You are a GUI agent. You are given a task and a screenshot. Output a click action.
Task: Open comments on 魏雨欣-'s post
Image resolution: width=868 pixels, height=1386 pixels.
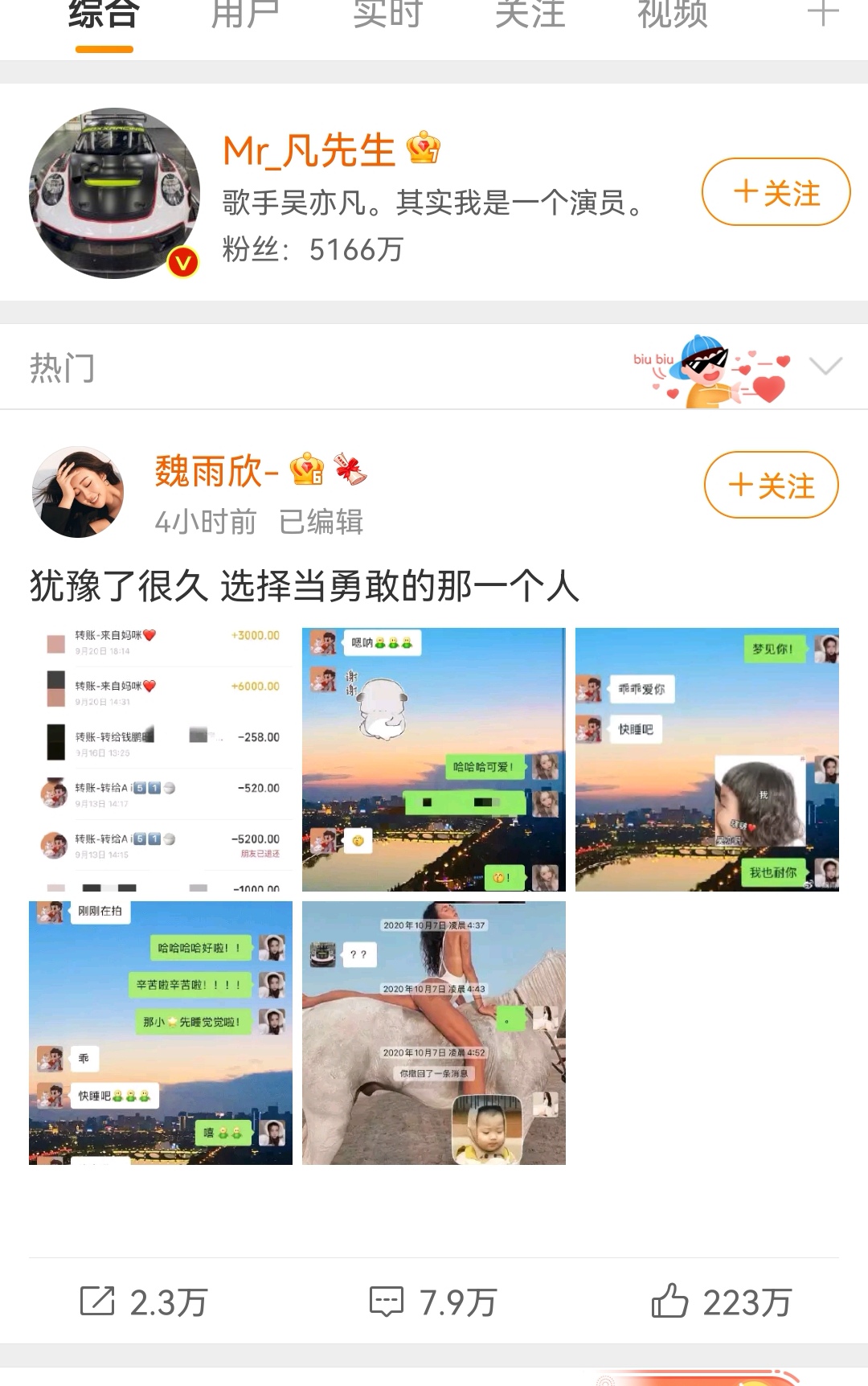(434, 1302)
